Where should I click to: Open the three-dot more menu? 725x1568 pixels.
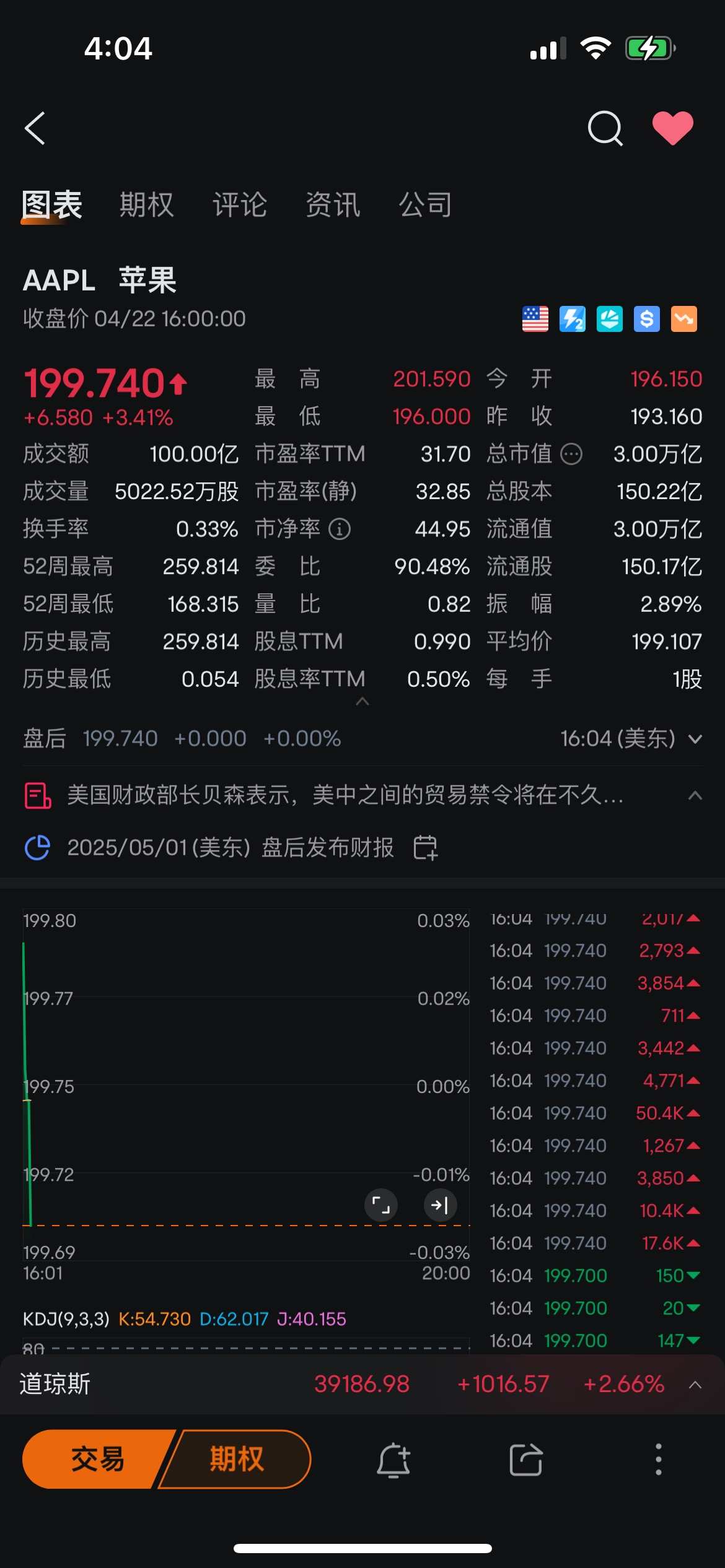[x=659, y=1460]
